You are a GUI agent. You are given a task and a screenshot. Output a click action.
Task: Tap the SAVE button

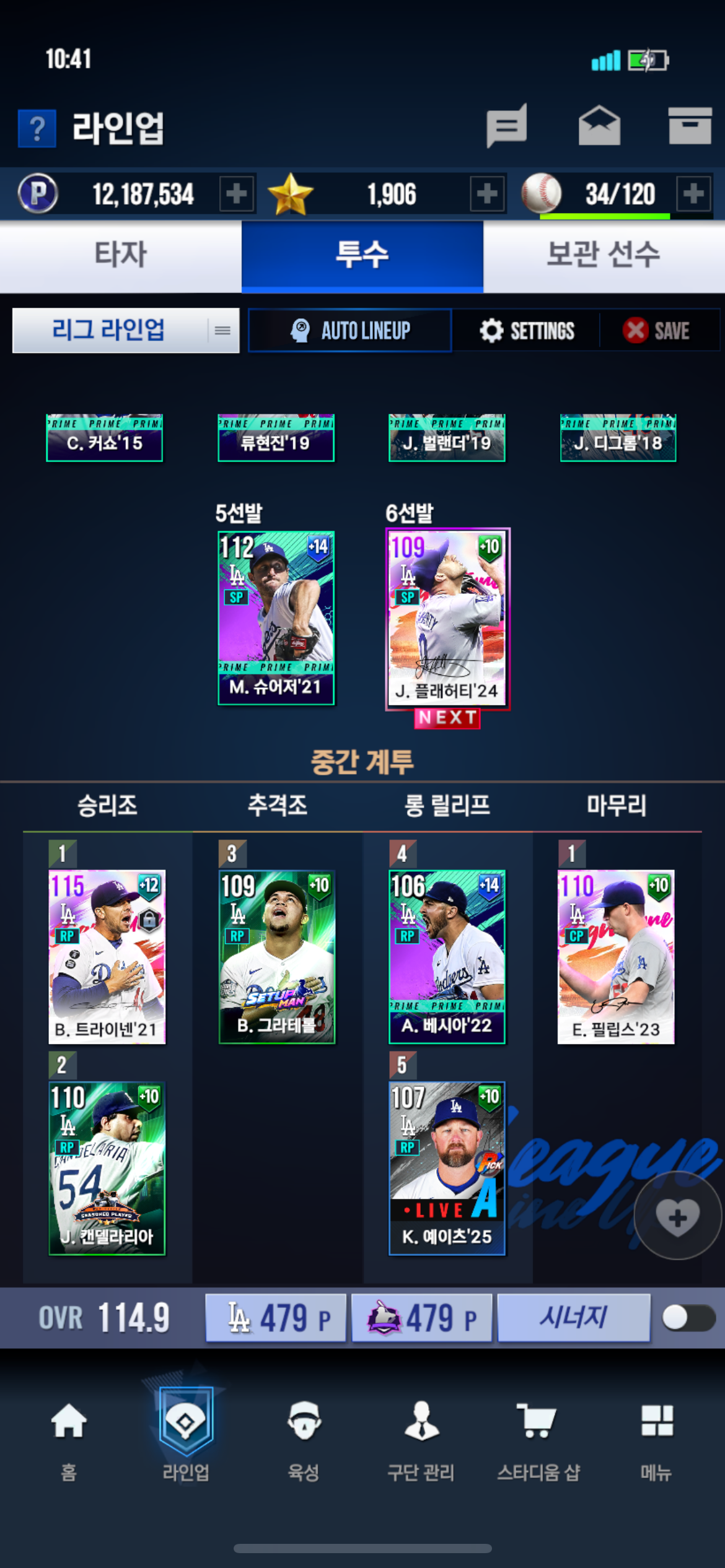click(657, 331)
